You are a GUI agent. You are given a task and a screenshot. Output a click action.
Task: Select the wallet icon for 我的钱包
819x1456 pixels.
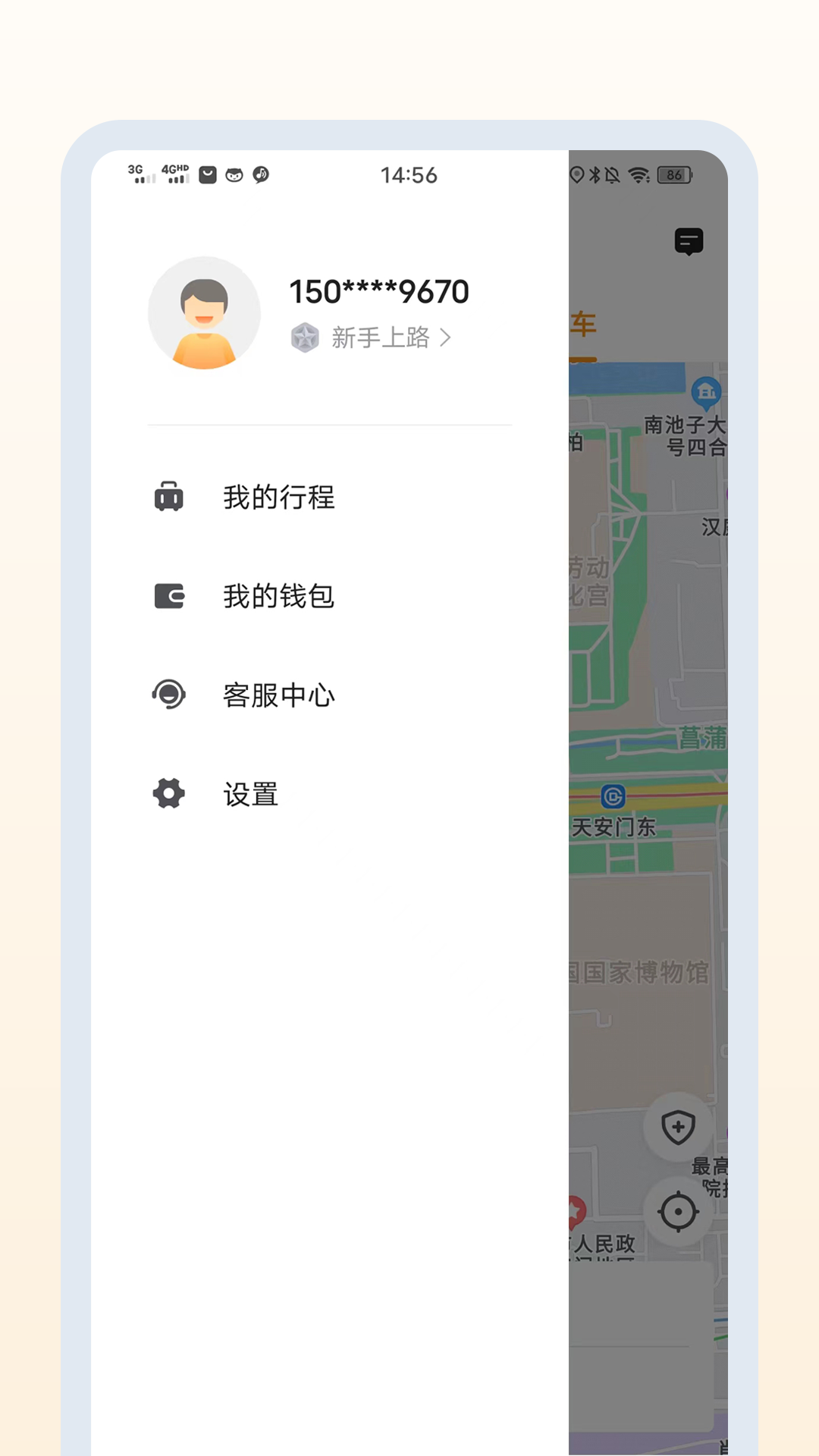pos(169,596)
